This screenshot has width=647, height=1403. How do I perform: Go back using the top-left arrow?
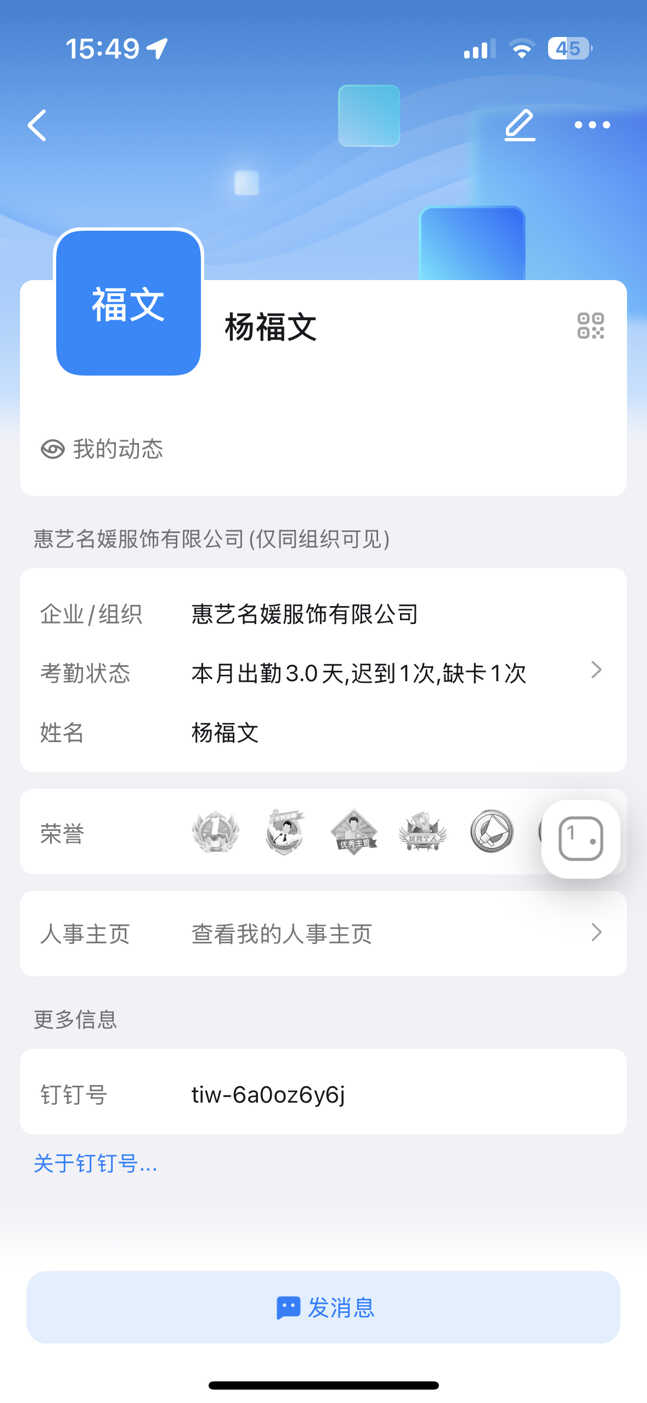click(37, 125)
